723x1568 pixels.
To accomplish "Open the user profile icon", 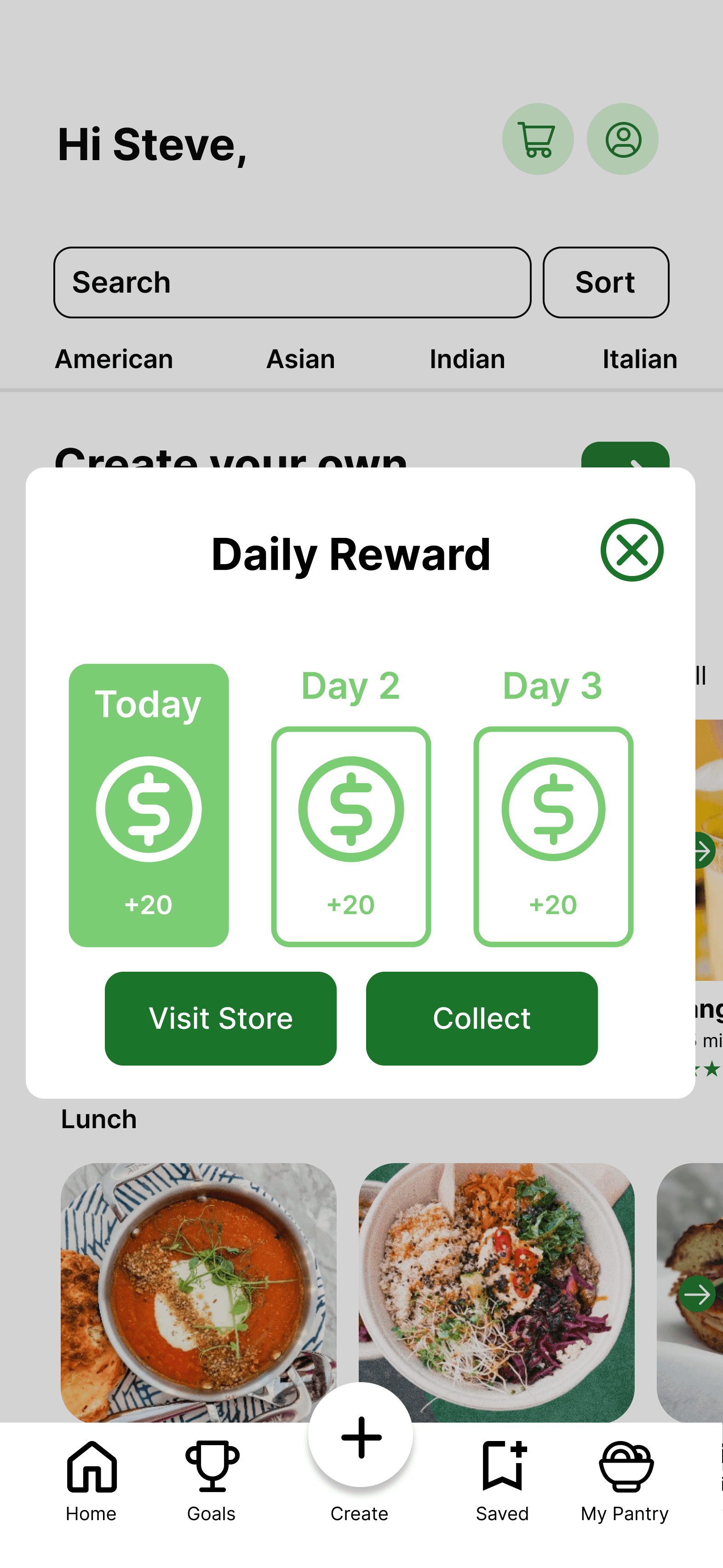I will 622,139.
